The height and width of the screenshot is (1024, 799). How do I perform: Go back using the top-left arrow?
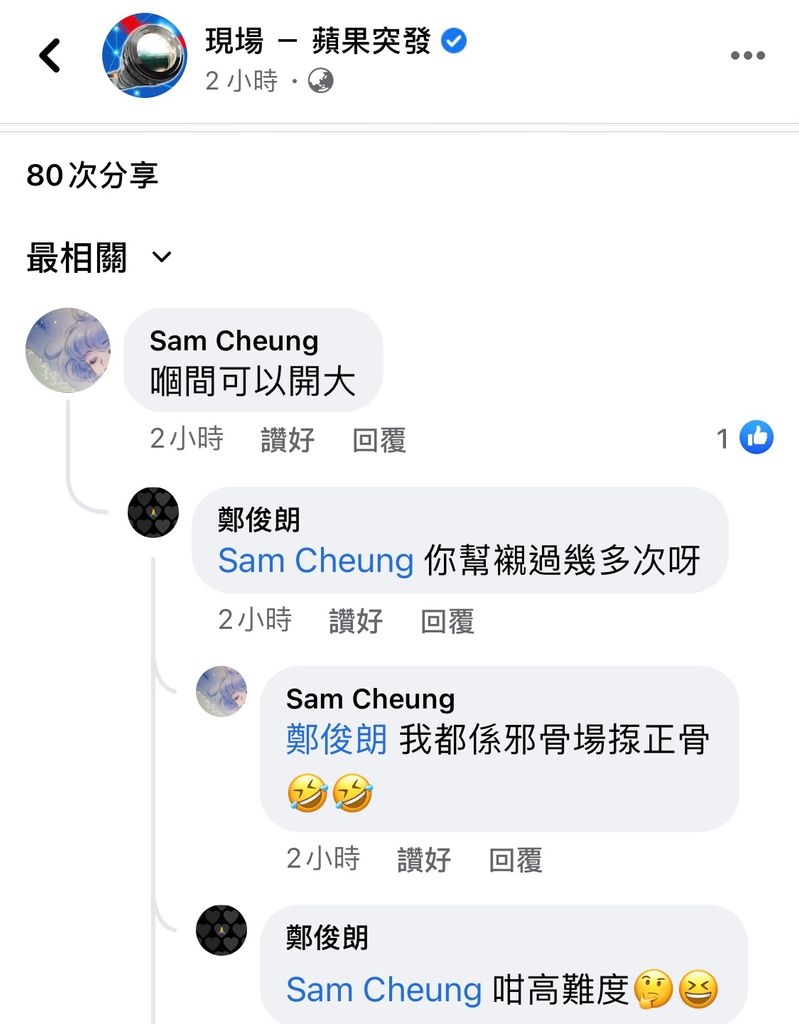(50, 55)
